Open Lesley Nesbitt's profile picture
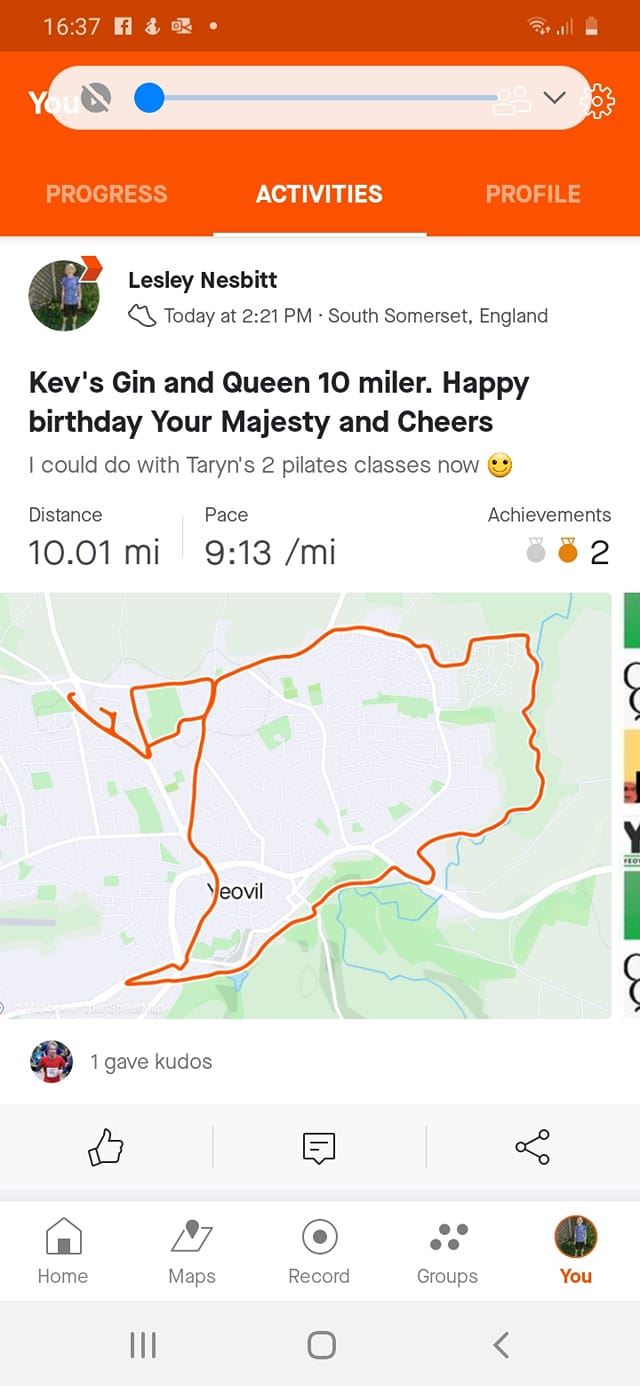640x1386 pixels. point(65,295)
